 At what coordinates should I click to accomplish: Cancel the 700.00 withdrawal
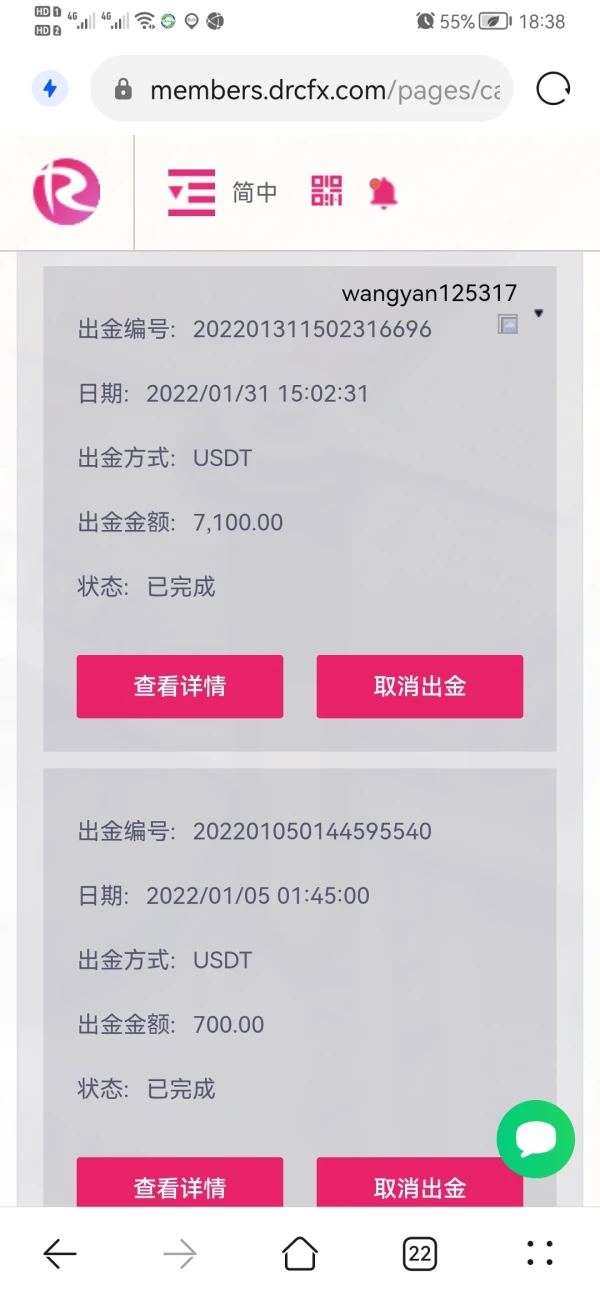pos(420,1183)
